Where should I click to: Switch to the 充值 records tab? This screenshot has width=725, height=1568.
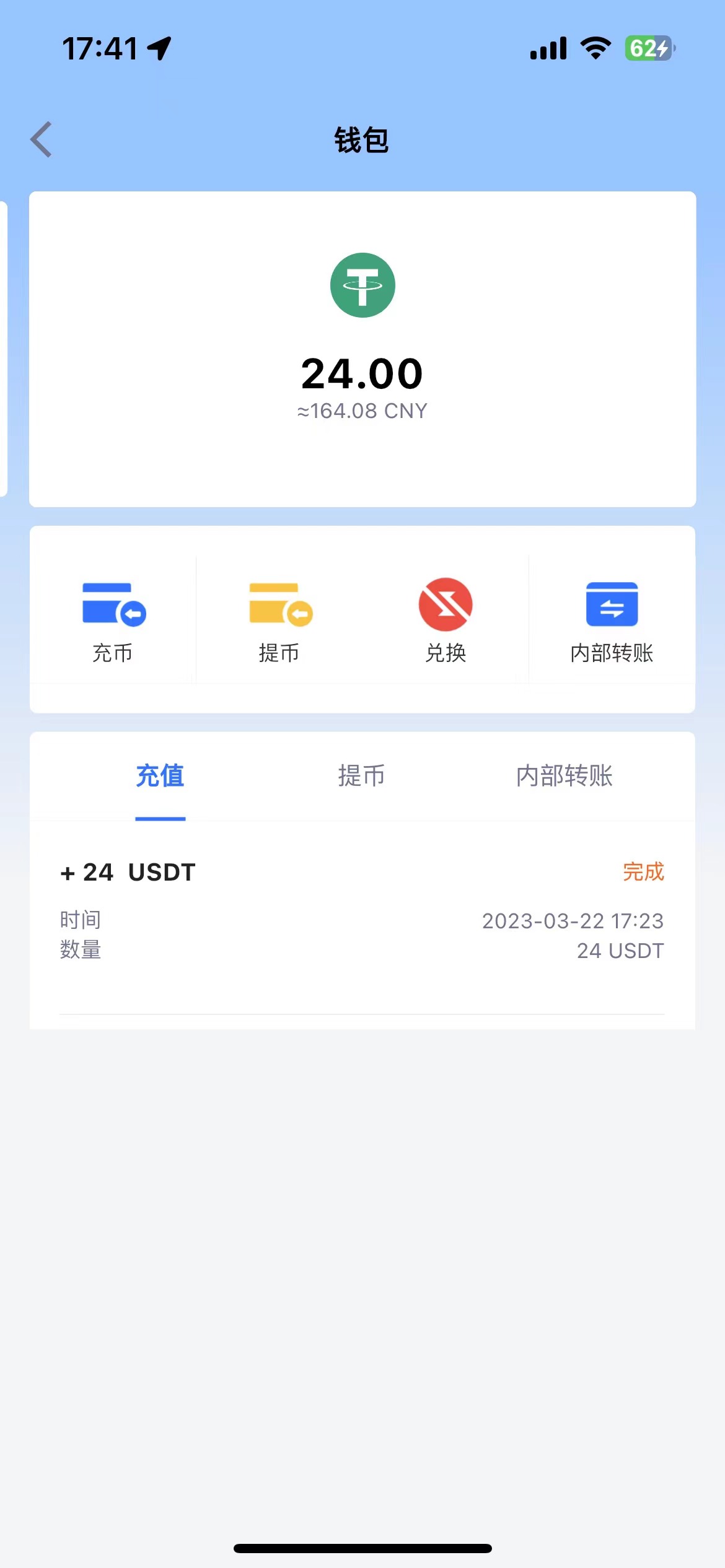160,777
